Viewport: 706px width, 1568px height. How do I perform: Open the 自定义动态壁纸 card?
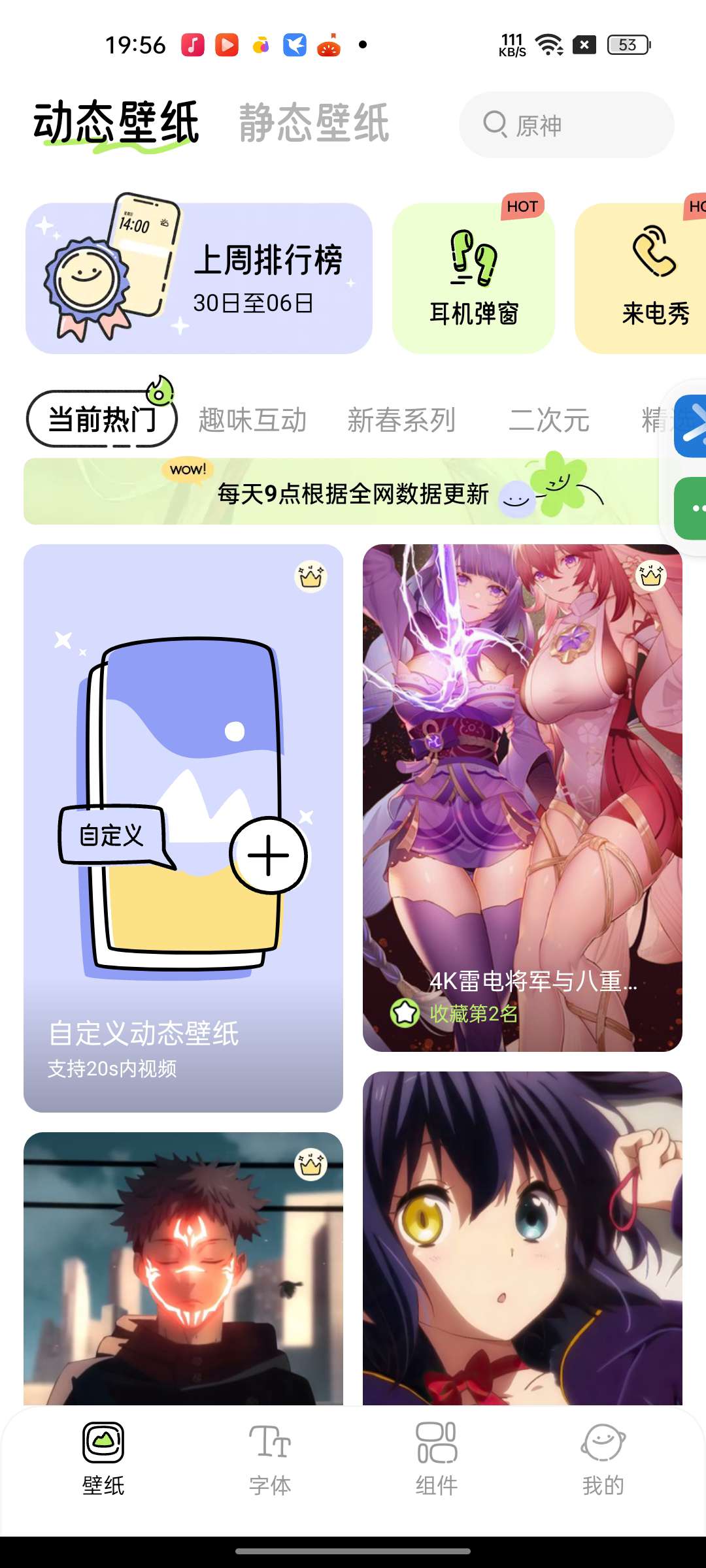point(183,828)
